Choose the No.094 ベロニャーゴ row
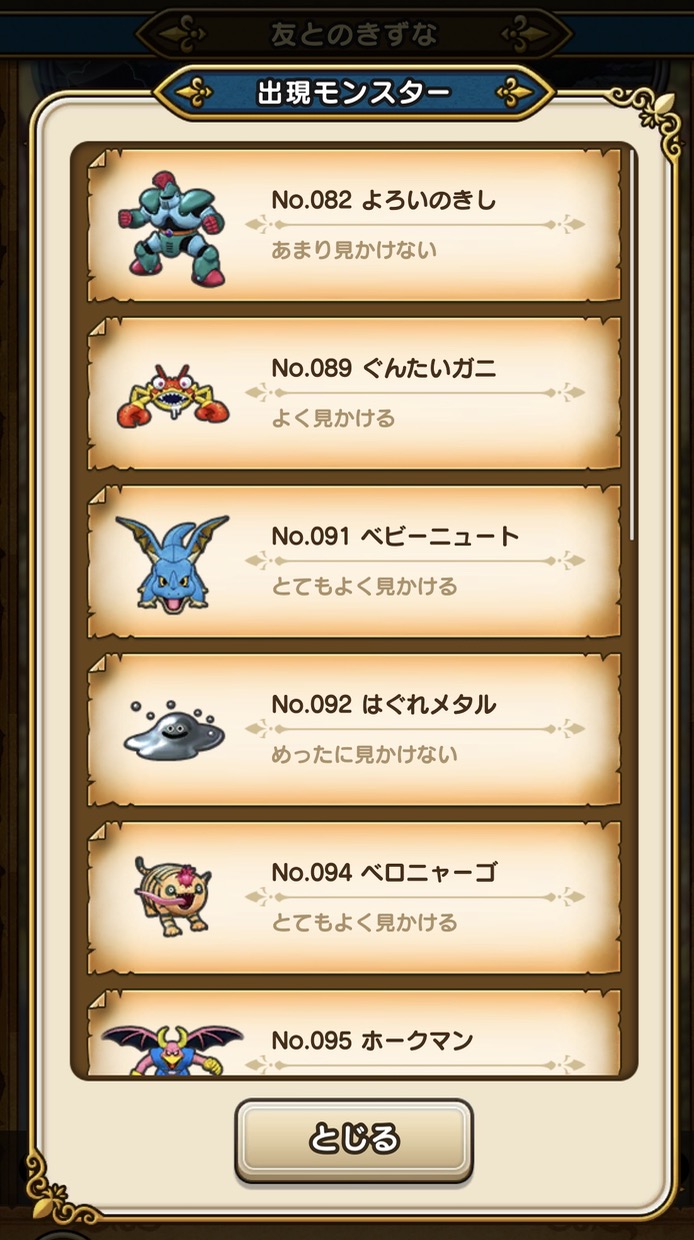The height and width of the screenshot is (1240, 694). [354, 897]
